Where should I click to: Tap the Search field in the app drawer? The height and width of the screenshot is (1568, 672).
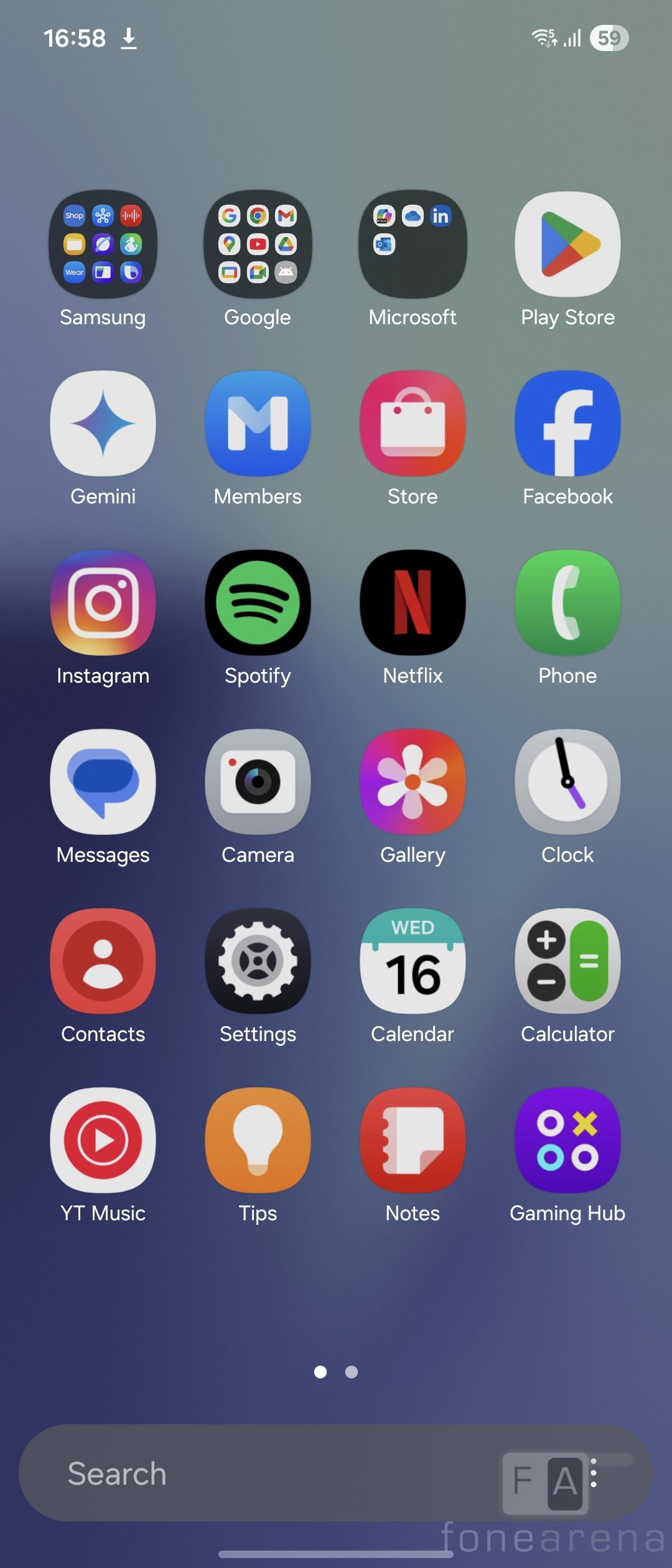(x=249, y=1473)
